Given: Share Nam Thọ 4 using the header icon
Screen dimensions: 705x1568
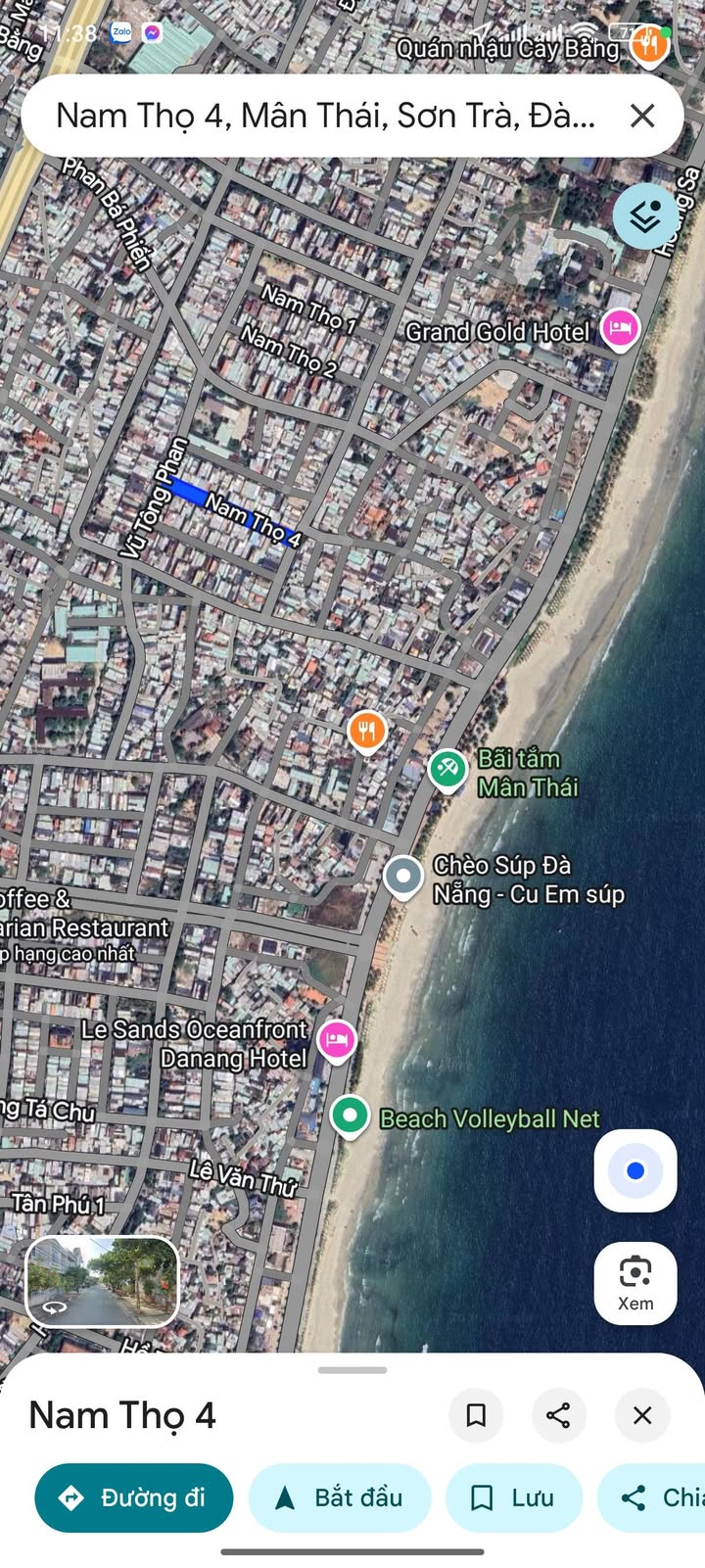Looking at the screenshot, I should tap(558, 1415).
